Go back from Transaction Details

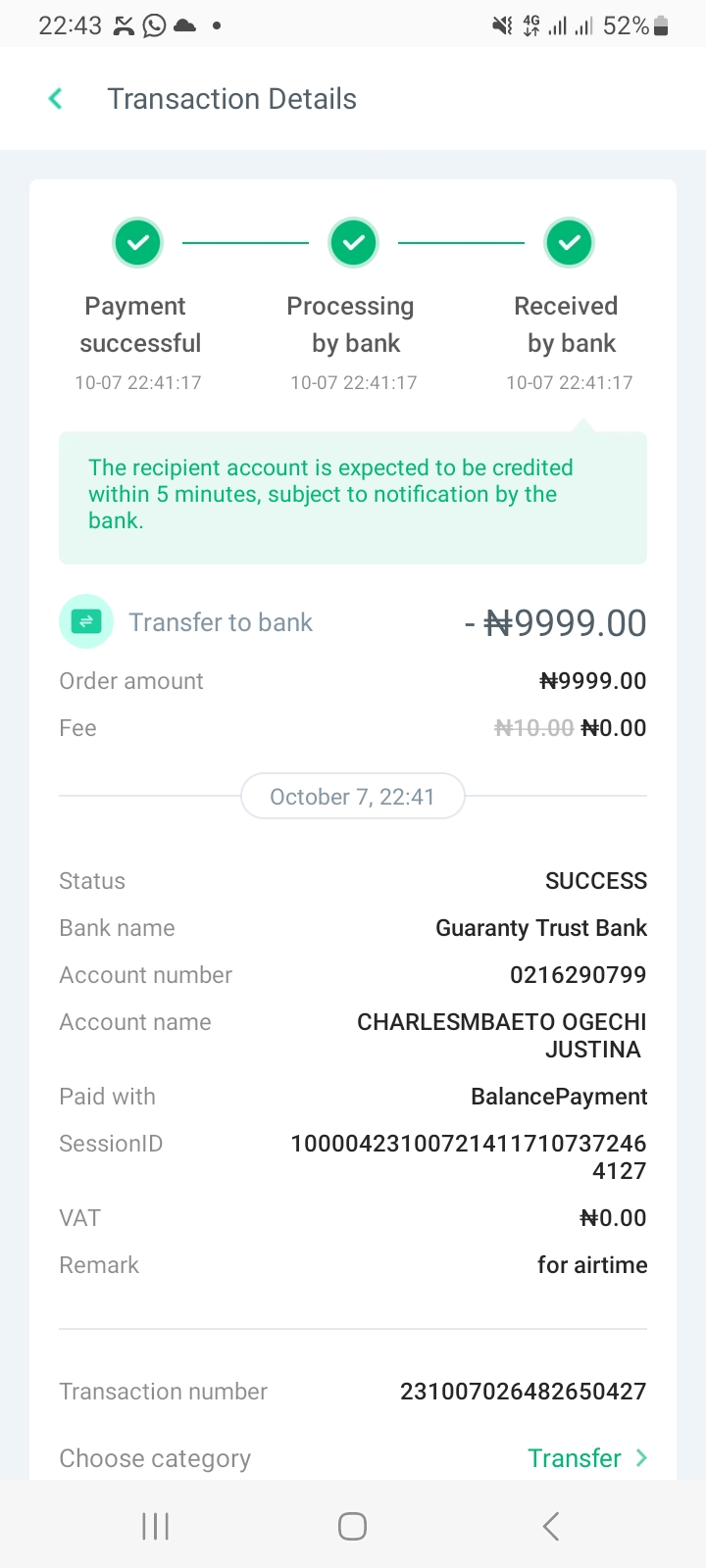(56, 99)
